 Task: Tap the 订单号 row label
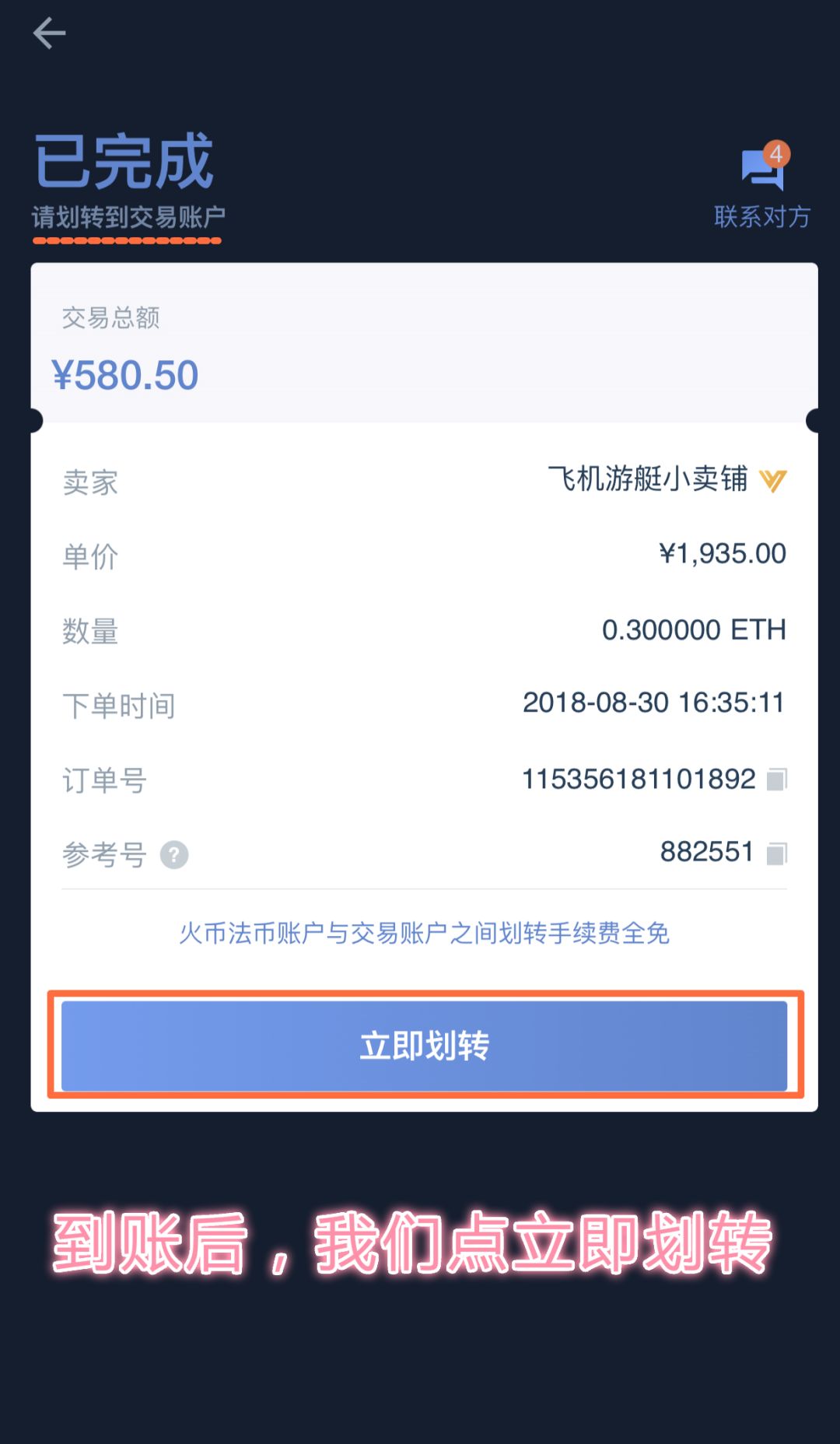104,780
